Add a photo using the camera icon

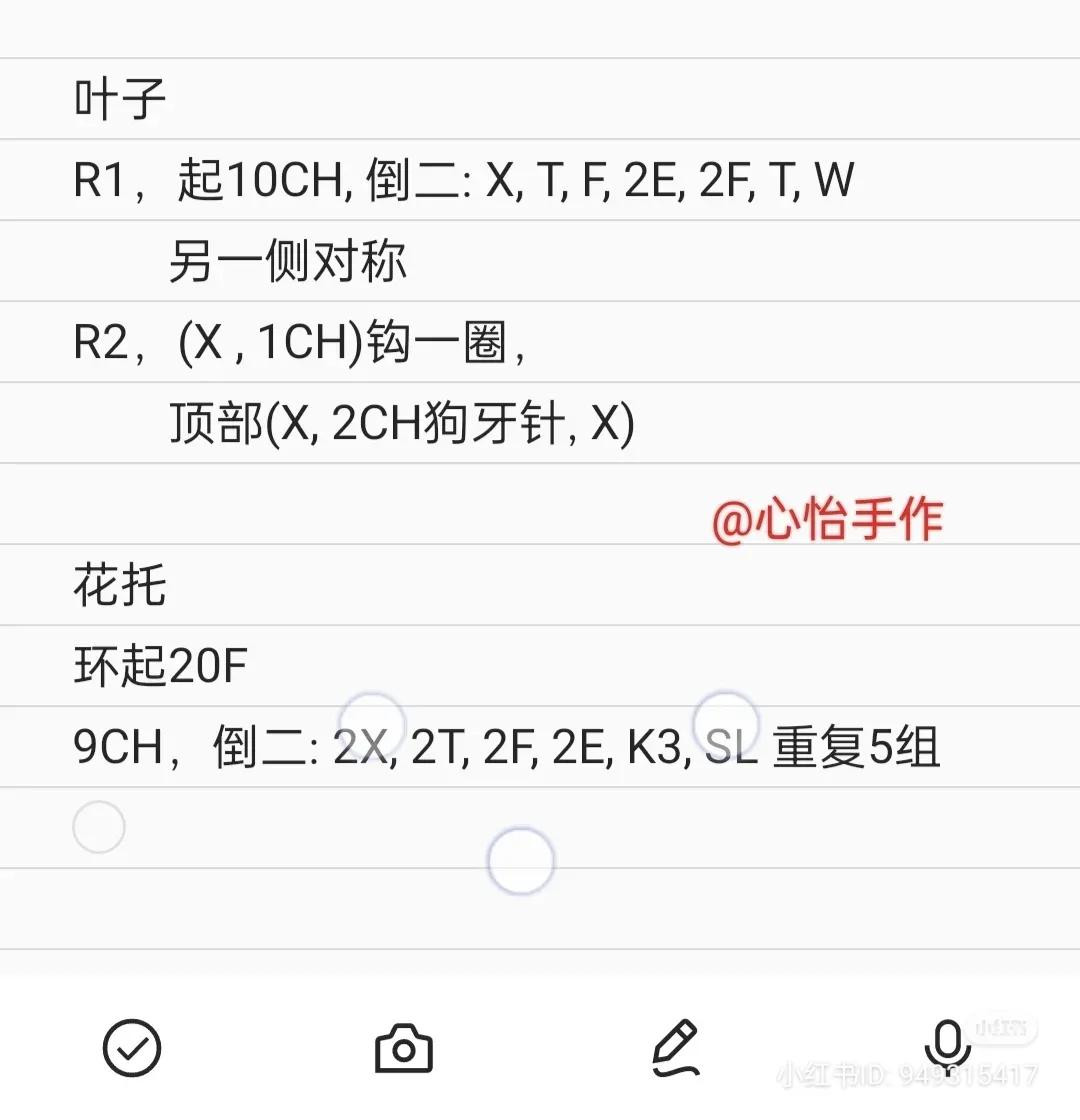403,1048
